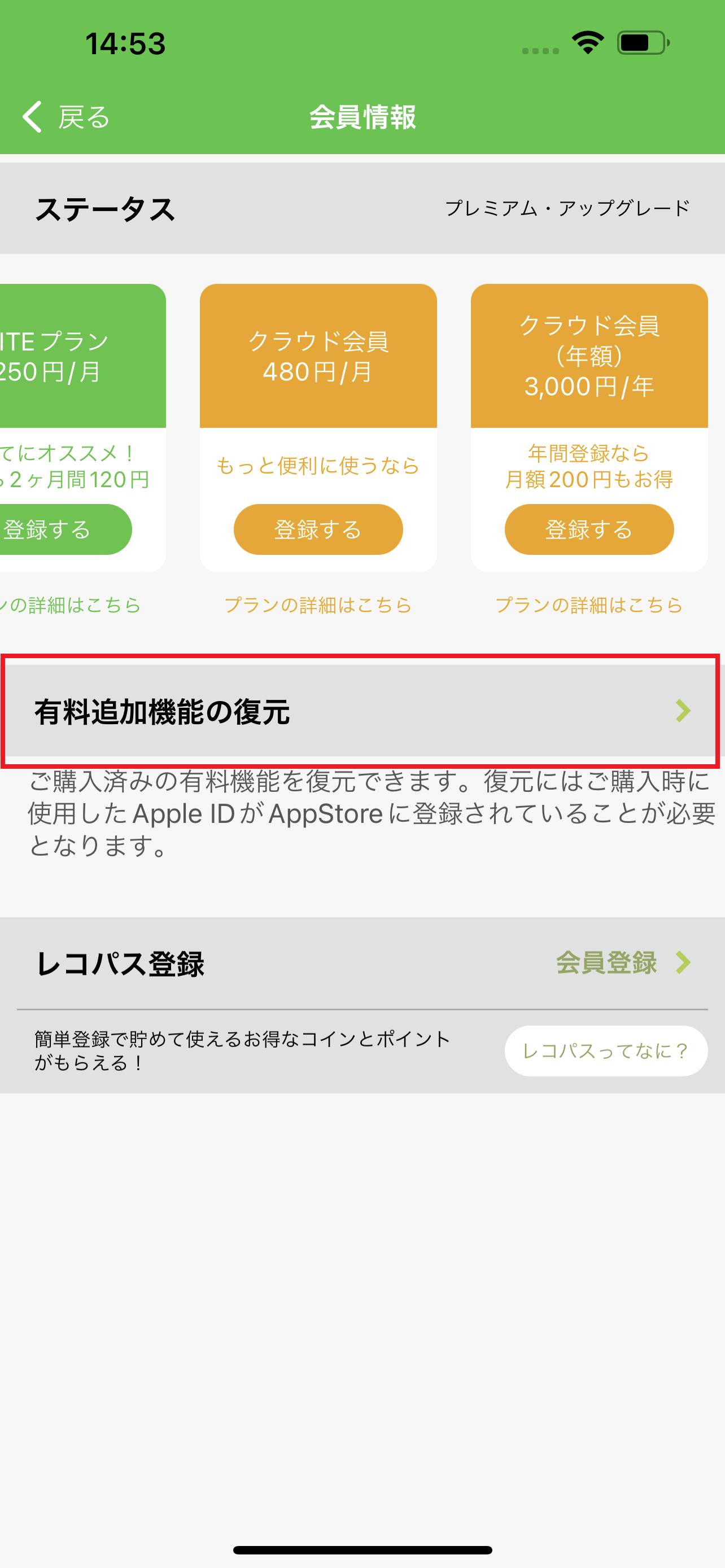Open plan details under the annual plan card
This screenshot has width=725, height=1568.
click(x=589, y=605)
